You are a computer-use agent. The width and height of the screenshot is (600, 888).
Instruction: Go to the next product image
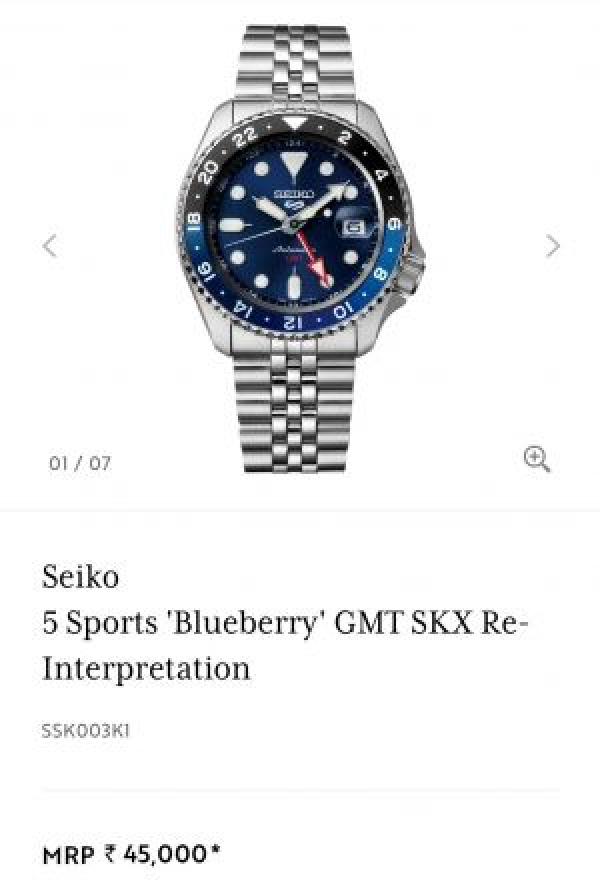tap(553, 246)
